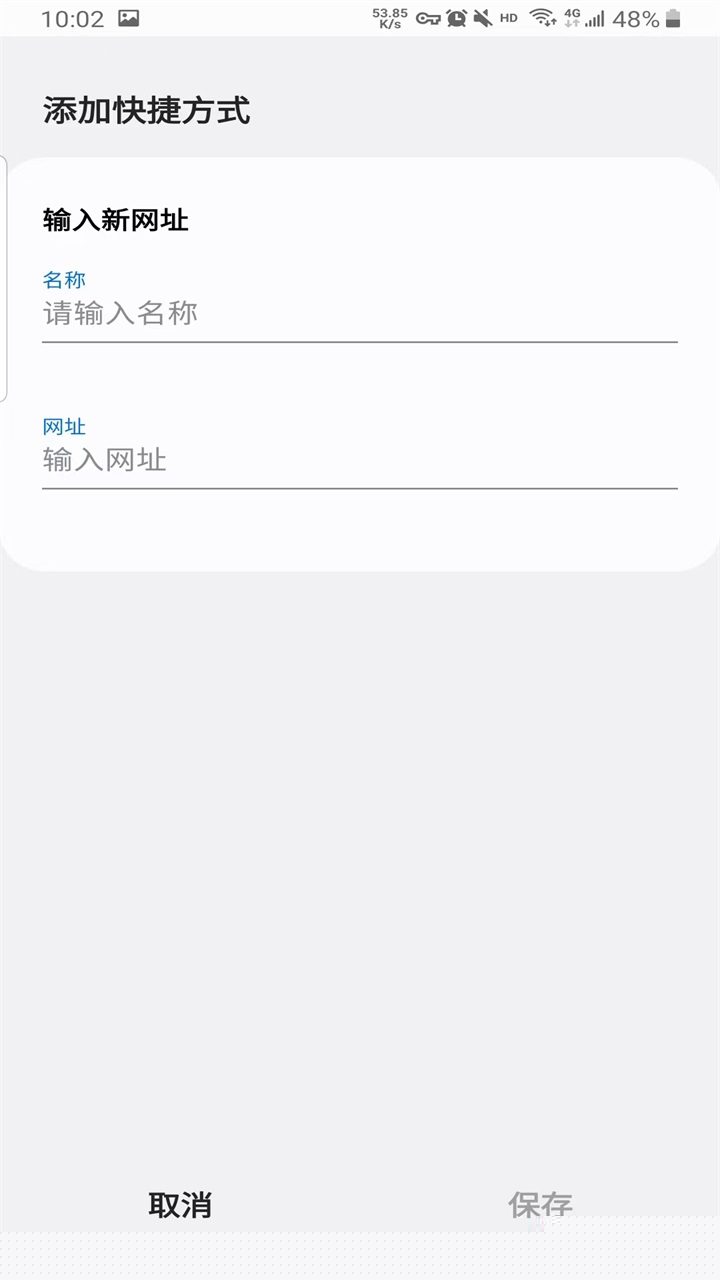Save the shortcut with 保存
720x1280 pixels.
point(540,1204)
